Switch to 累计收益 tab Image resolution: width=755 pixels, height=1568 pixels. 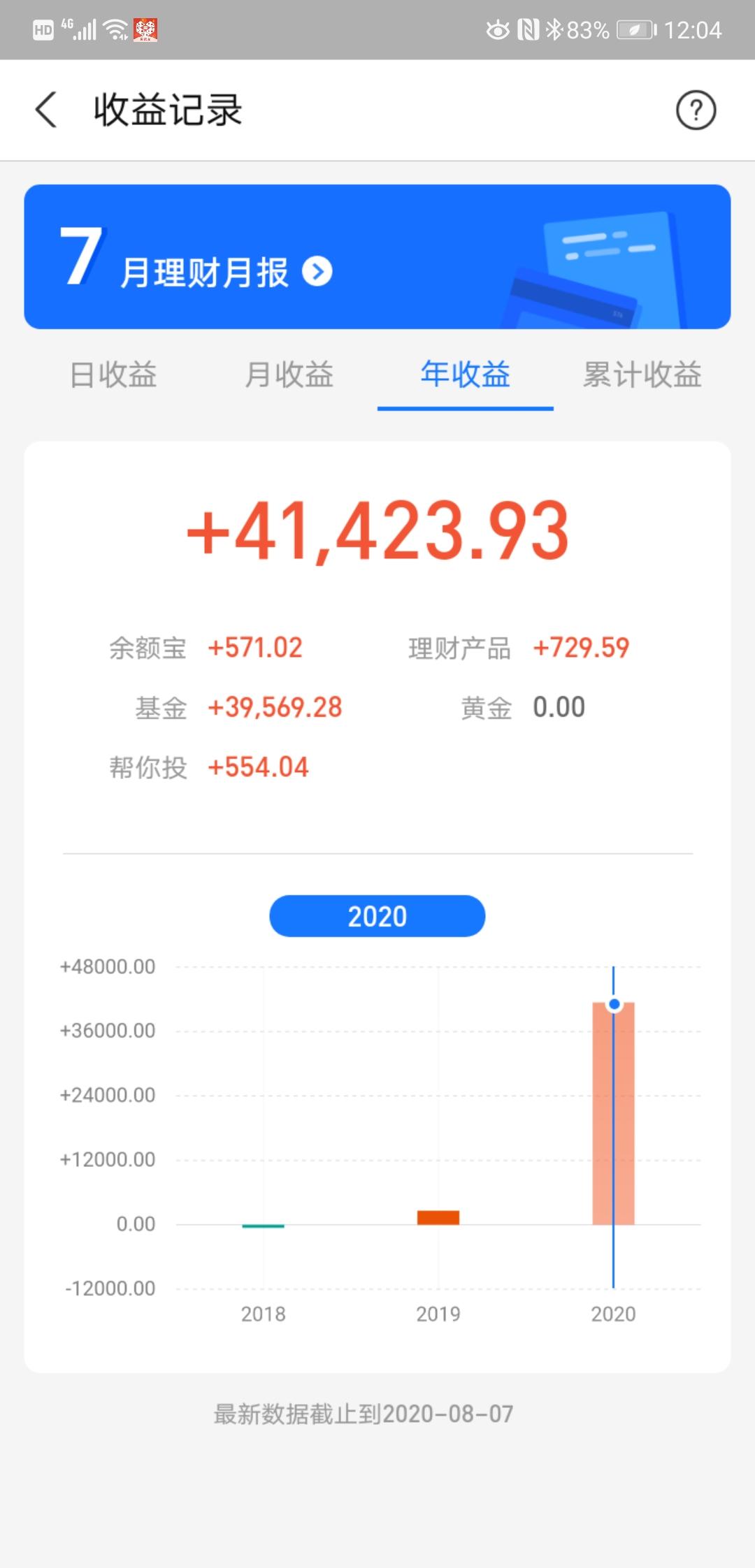click(642, 375)
